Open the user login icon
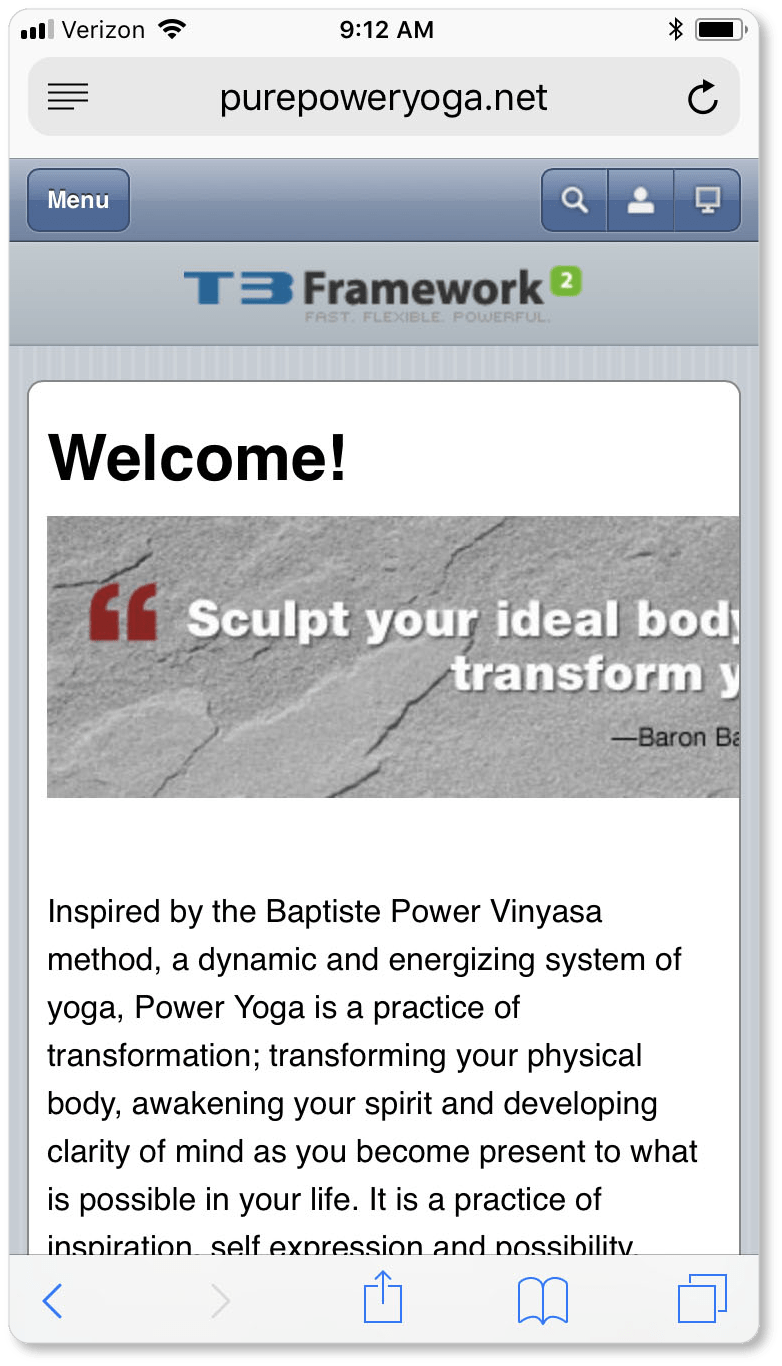 [x=640, y=200]
